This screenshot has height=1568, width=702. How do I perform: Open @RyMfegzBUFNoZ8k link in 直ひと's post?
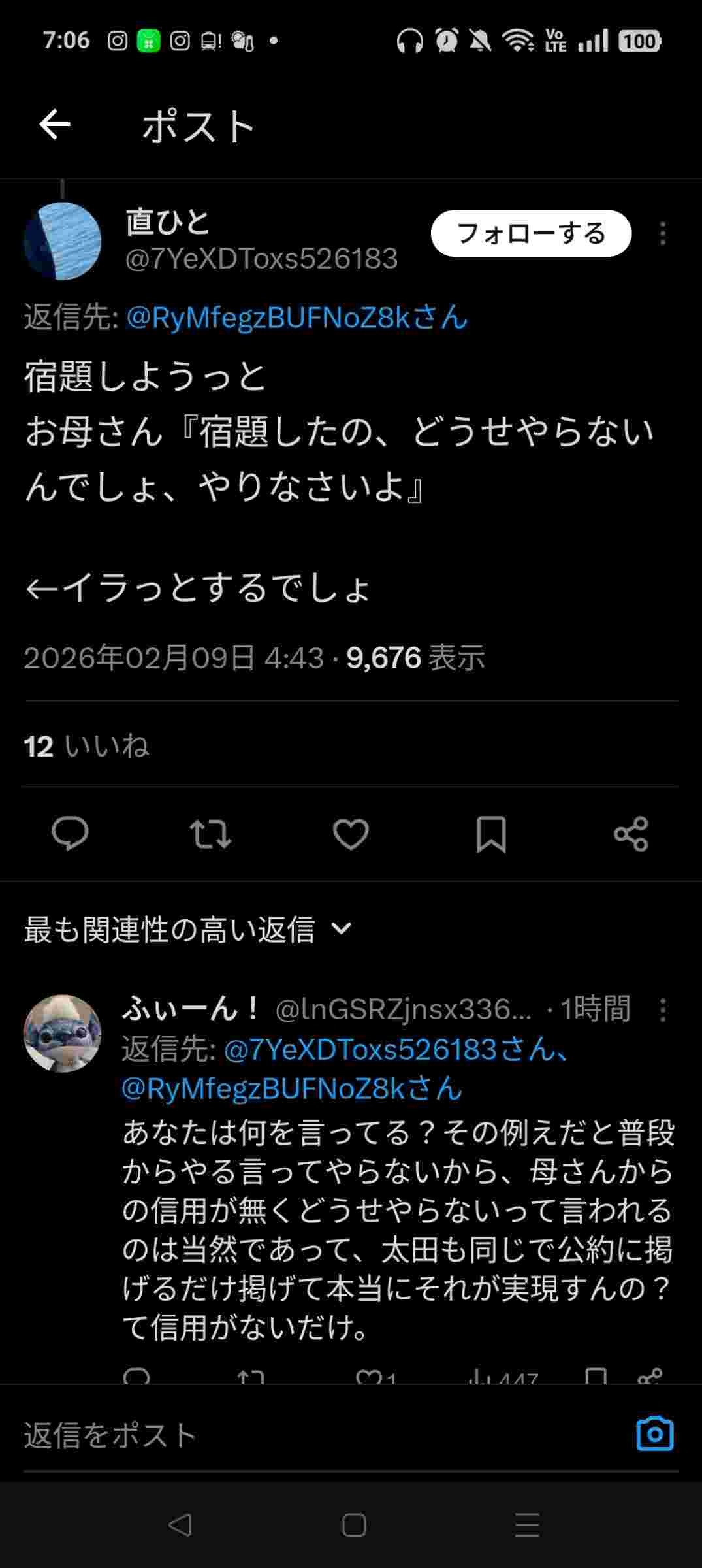pos(296,318)
